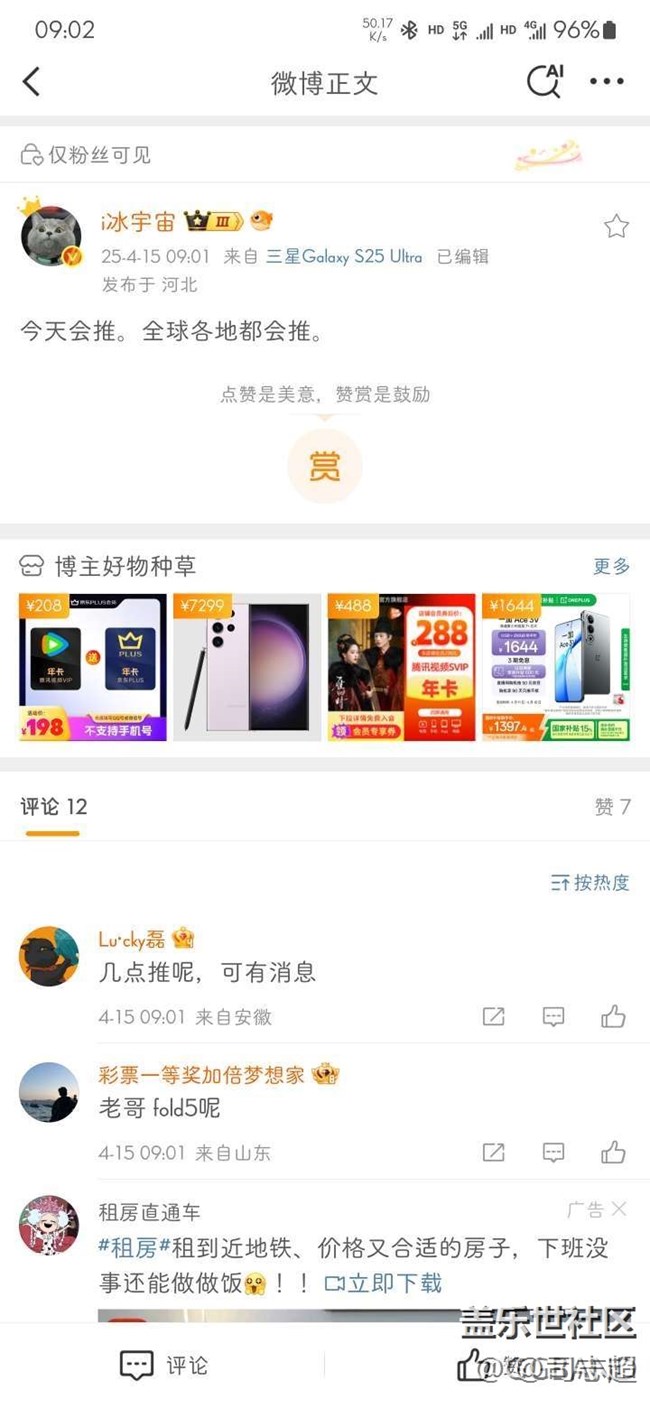Change comment sorting via 按热度
Image resolution: width=650 pixels, height=1408 pixels.
pos(590,883)
